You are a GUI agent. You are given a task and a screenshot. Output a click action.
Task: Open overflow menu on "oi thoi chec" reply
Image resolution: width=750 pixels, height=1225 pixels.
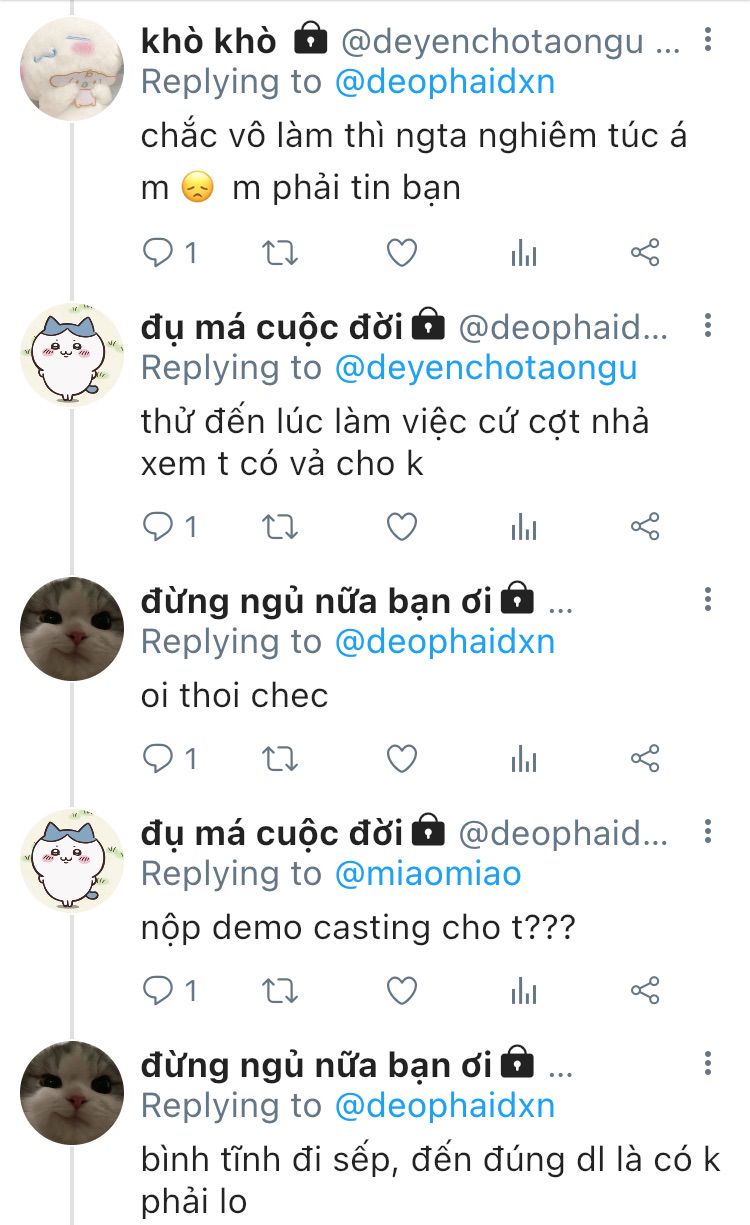pyautogui.click(x=707, y=599)
